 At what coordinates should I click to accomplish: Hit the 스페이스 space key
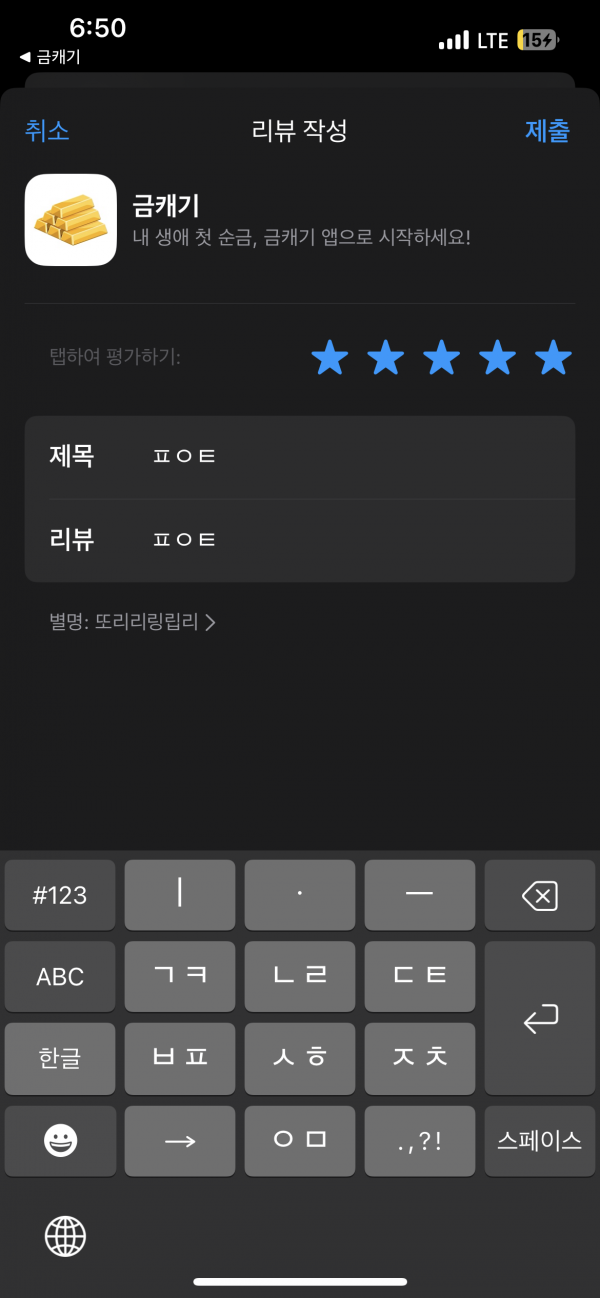(x=540, y=1141)
